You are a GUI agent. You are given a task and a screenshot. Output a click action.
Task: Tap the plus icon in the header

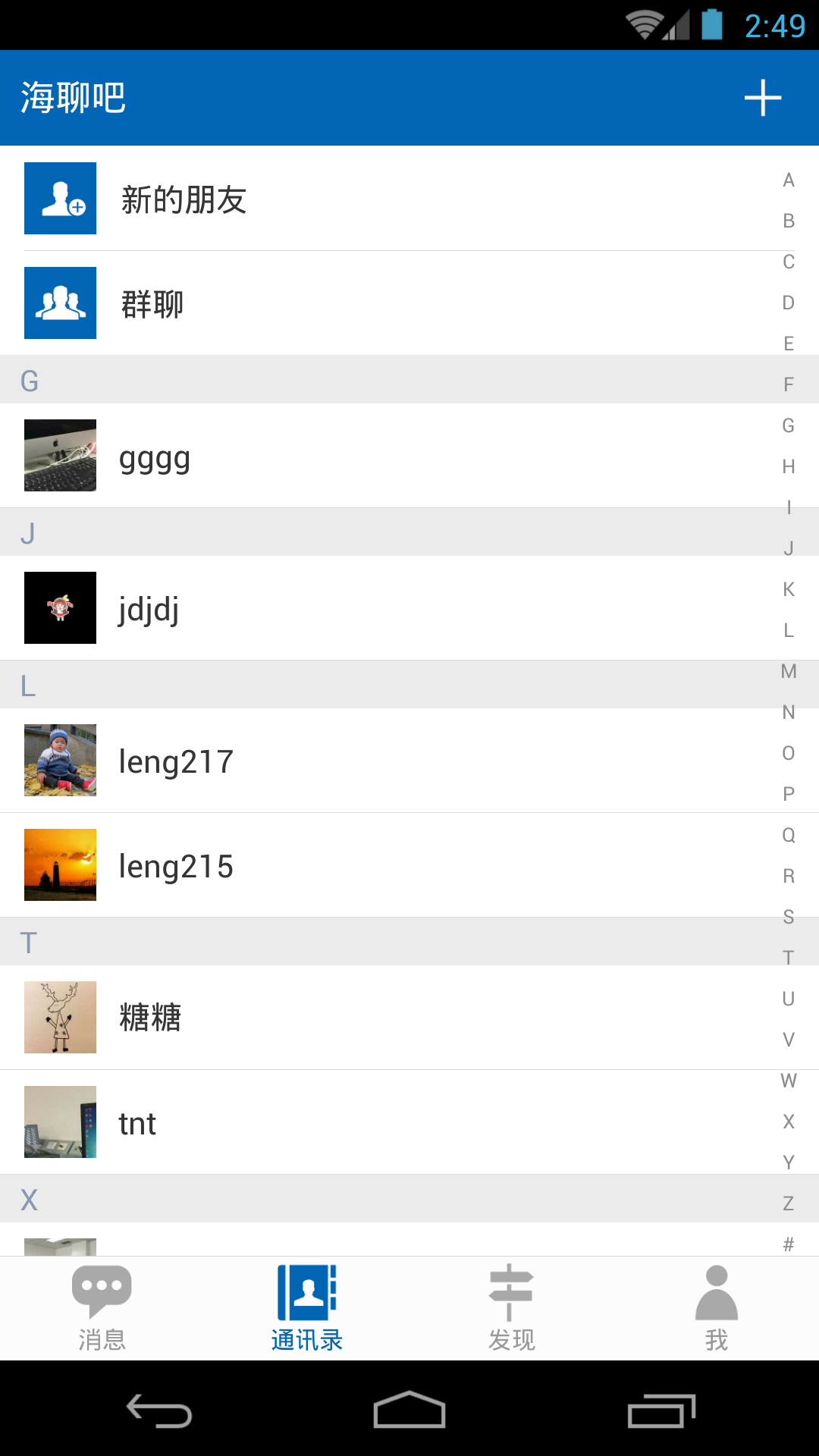point(762,98)
